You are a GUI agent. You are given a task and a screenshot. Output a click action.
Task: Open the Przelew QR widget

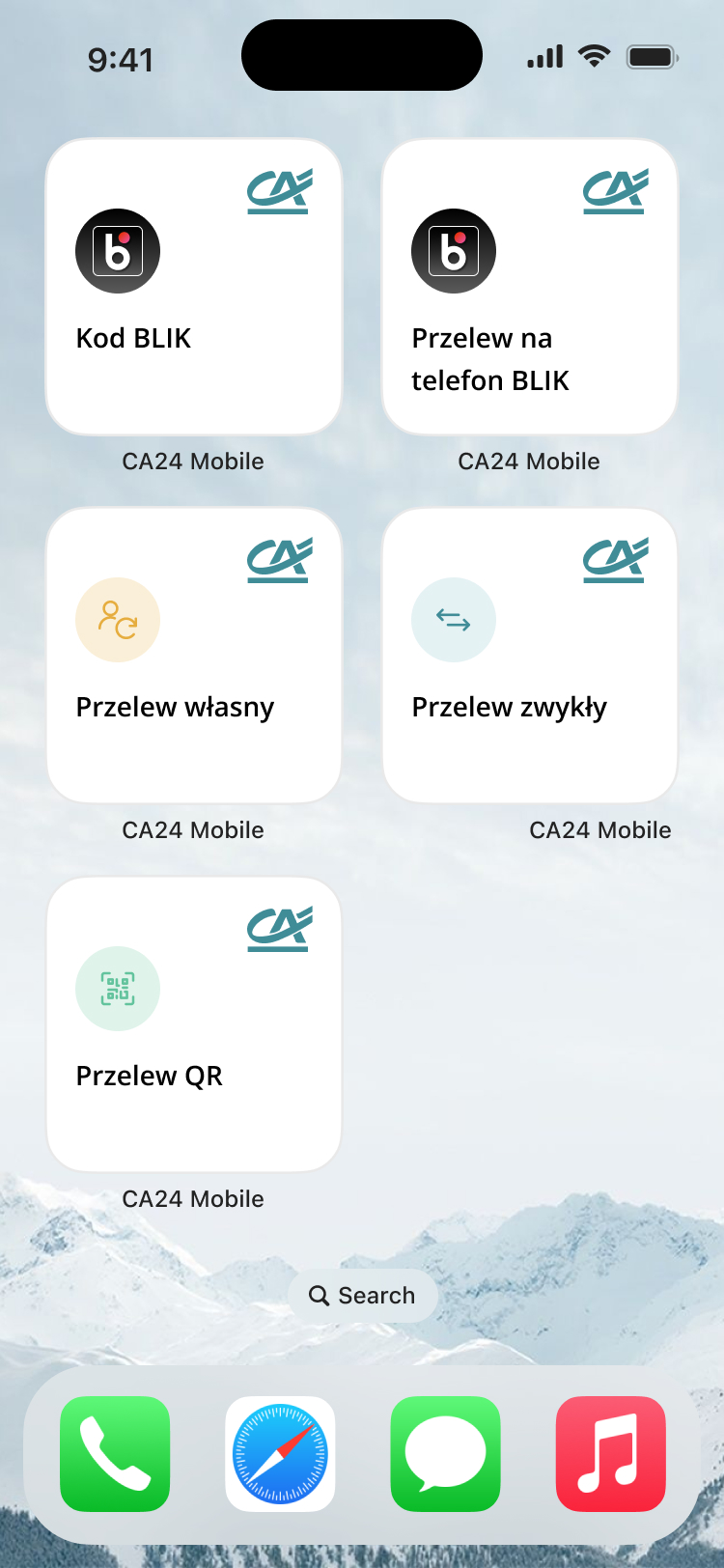pos(193,1024)
